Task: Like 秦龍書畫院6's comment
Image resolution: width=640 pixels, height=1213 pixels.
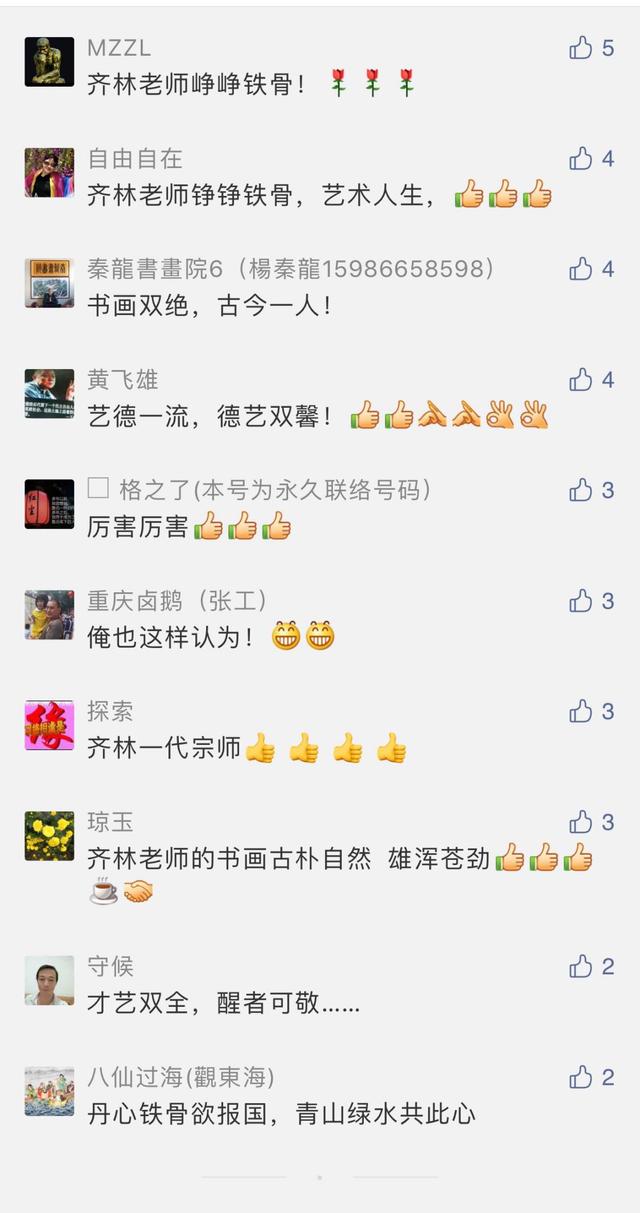Action: [582, 269]
